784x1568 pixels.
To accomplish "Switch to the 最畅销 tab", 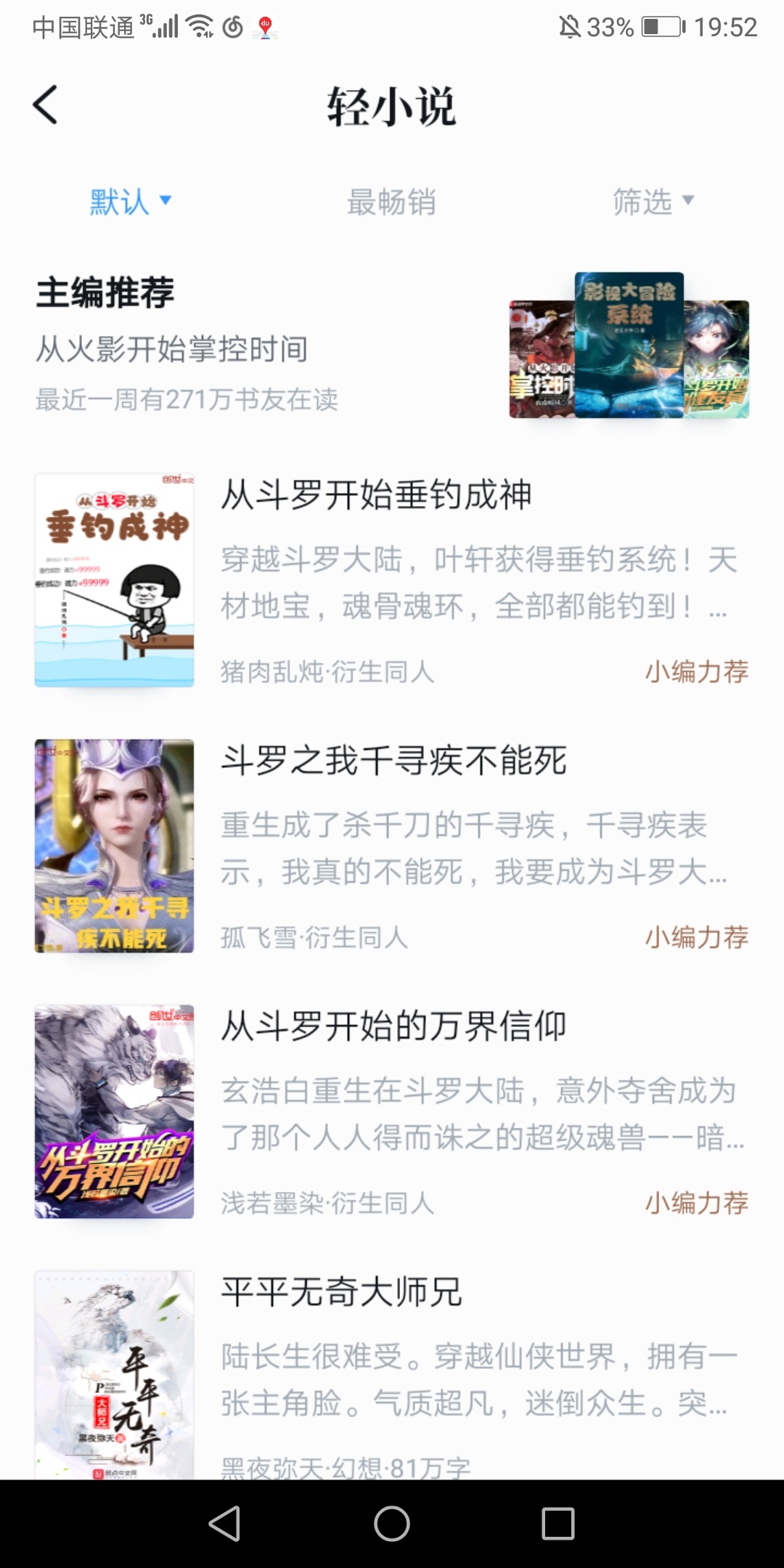I will coord(391,201).
